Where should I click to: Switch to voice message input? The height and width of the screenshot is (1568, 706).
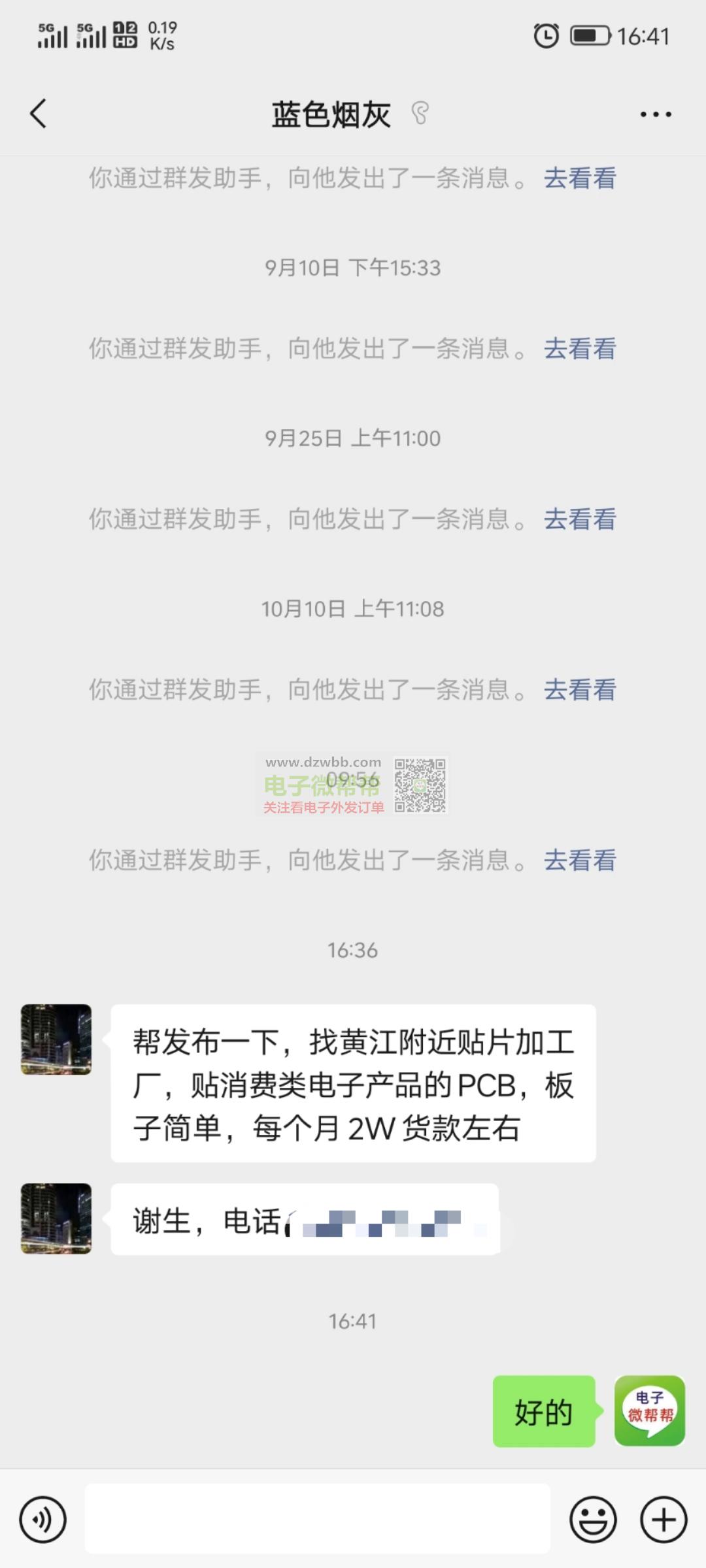(x=43, y=1520)
